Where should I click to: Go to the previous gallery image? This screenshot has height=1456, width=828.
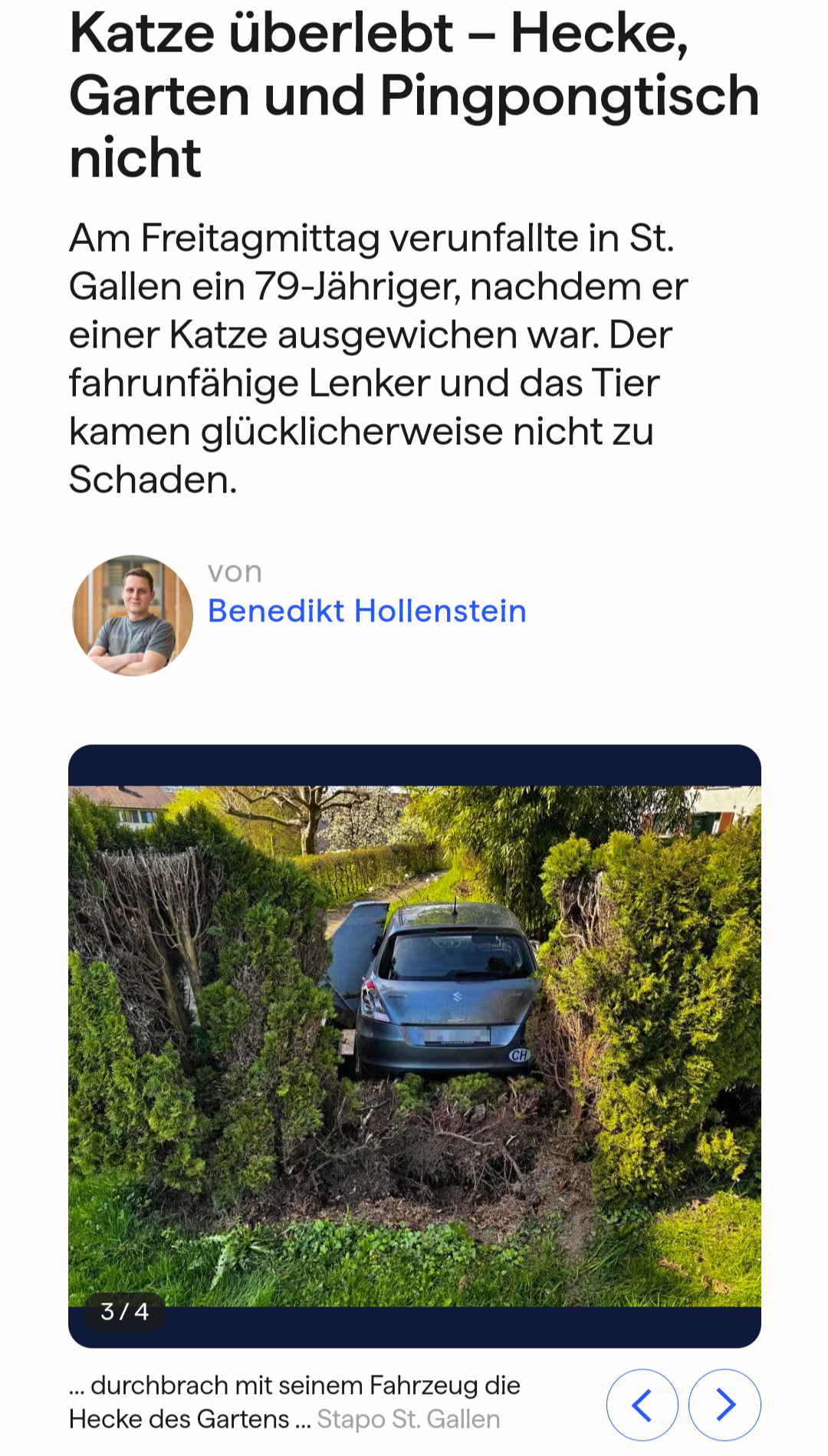pos(642,1405)
